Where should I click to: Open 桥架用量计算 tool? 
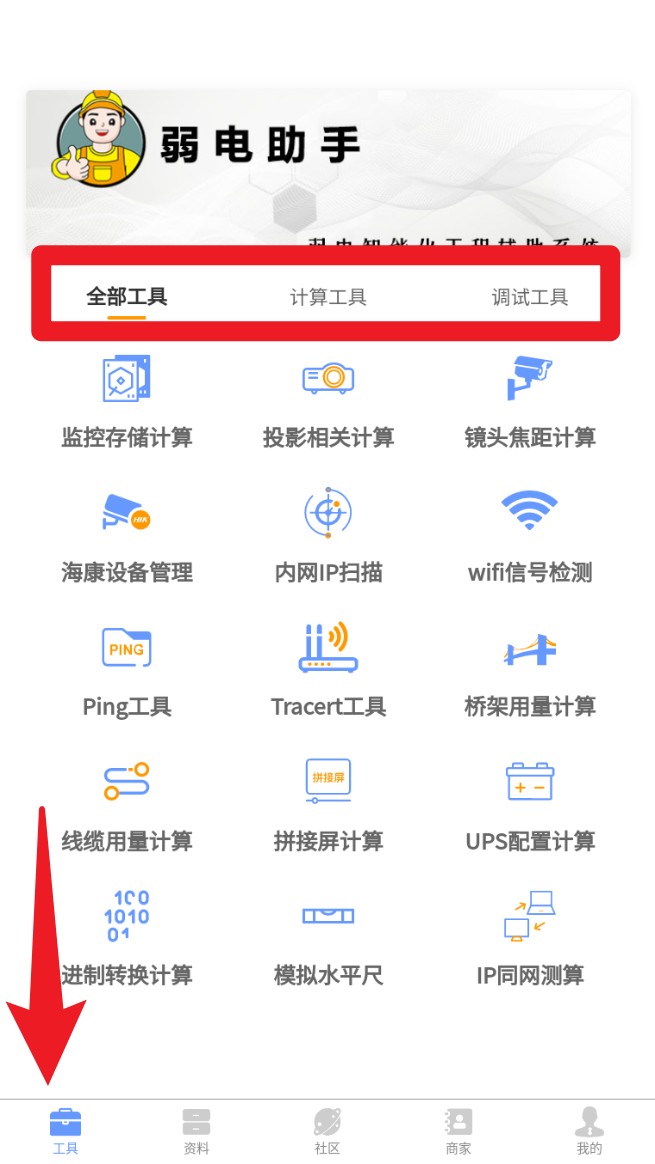coord(530,670)
